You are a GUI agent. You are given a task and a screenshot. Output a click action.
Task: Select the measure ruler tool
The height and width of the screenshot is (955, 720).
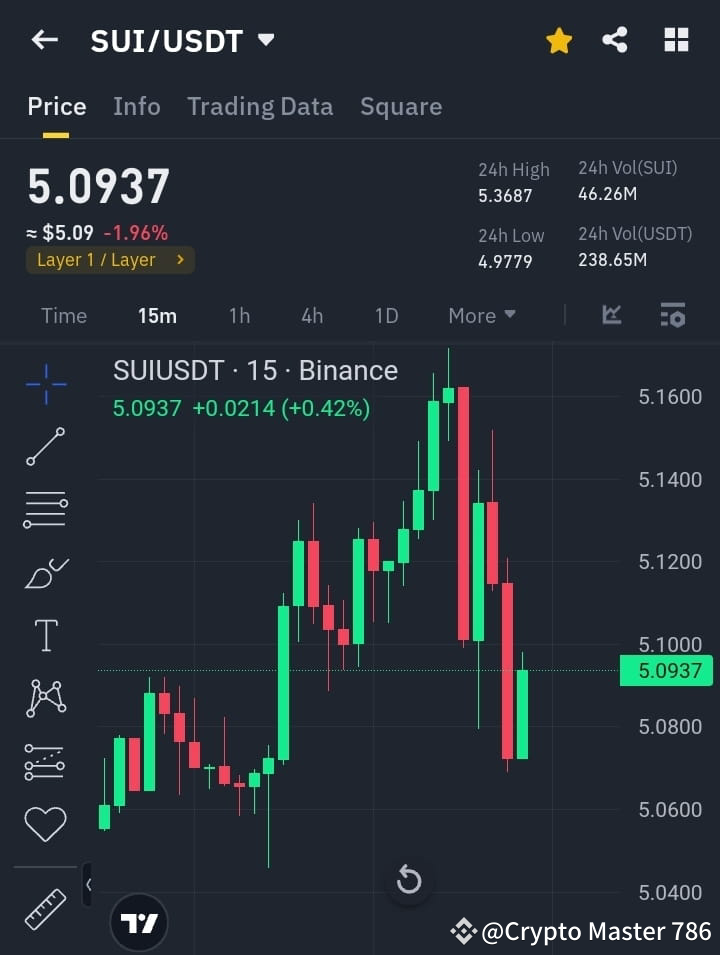click(x=44, y=908)
